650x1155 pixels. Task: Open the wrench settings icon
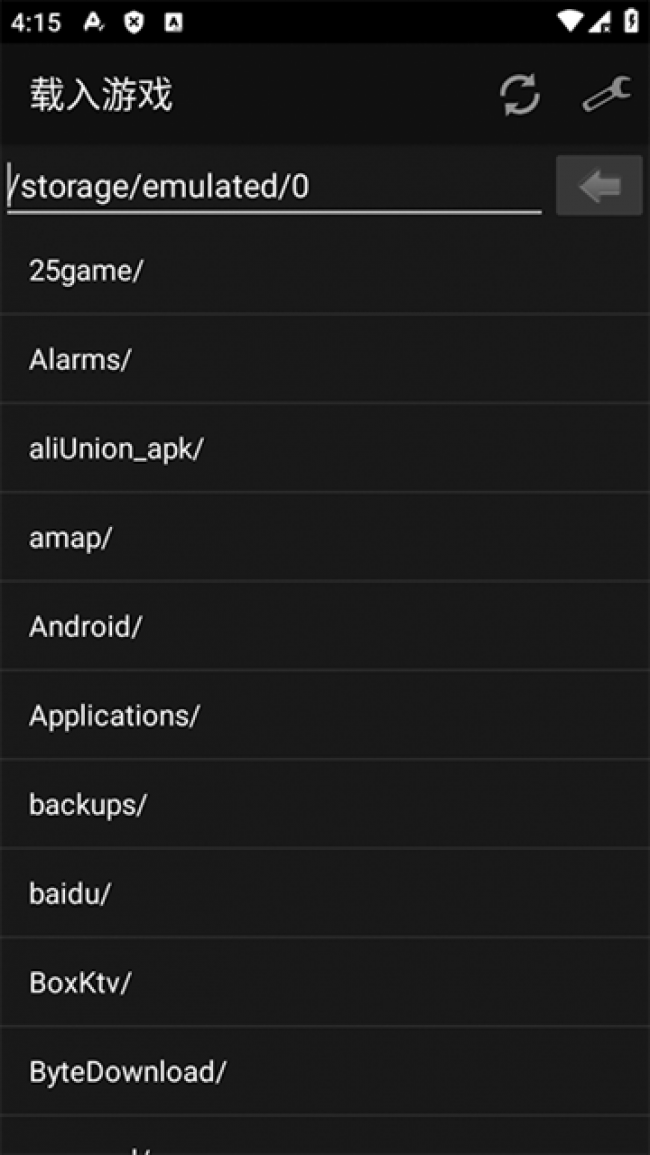606,95
